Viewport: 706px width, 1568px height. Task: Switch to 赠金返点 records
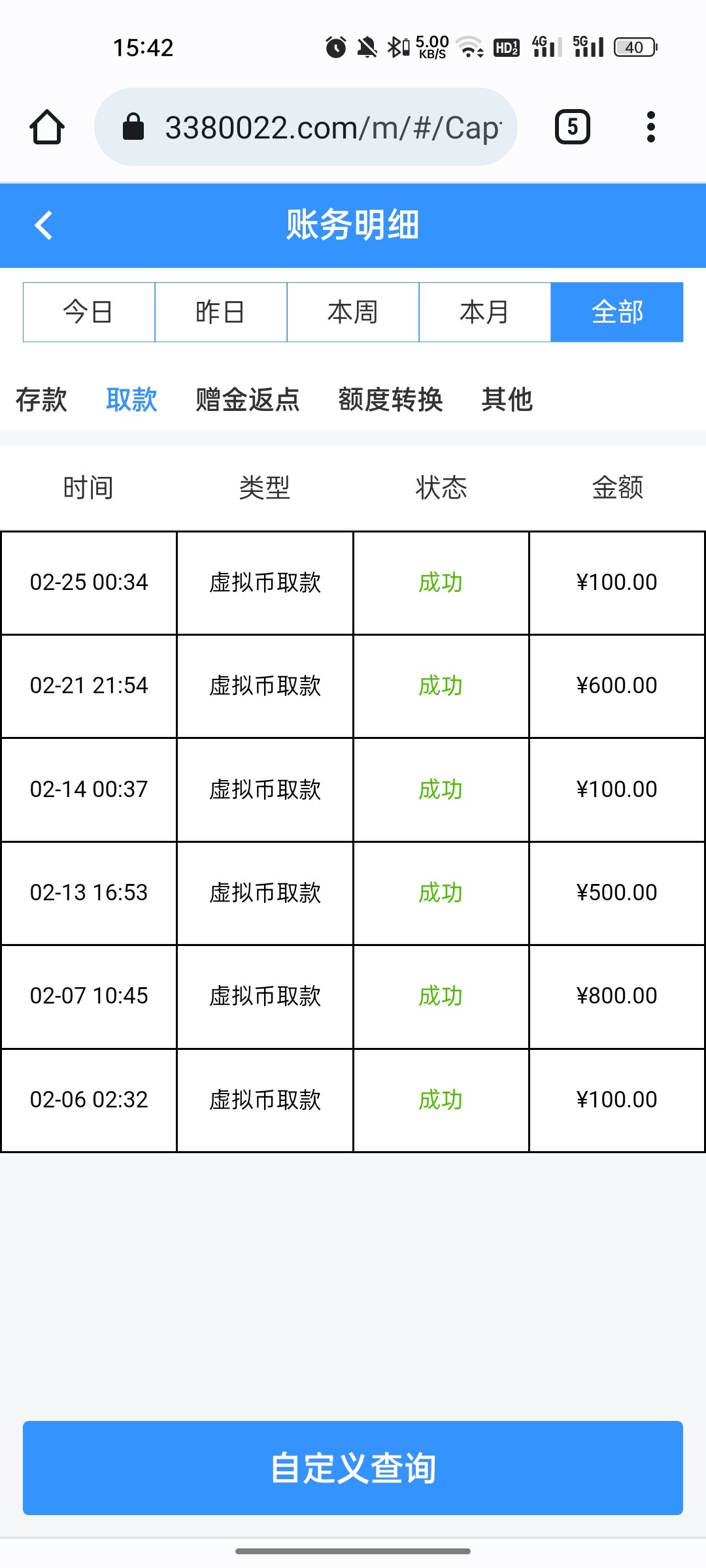pyautogui.click(x=248, y=399)
